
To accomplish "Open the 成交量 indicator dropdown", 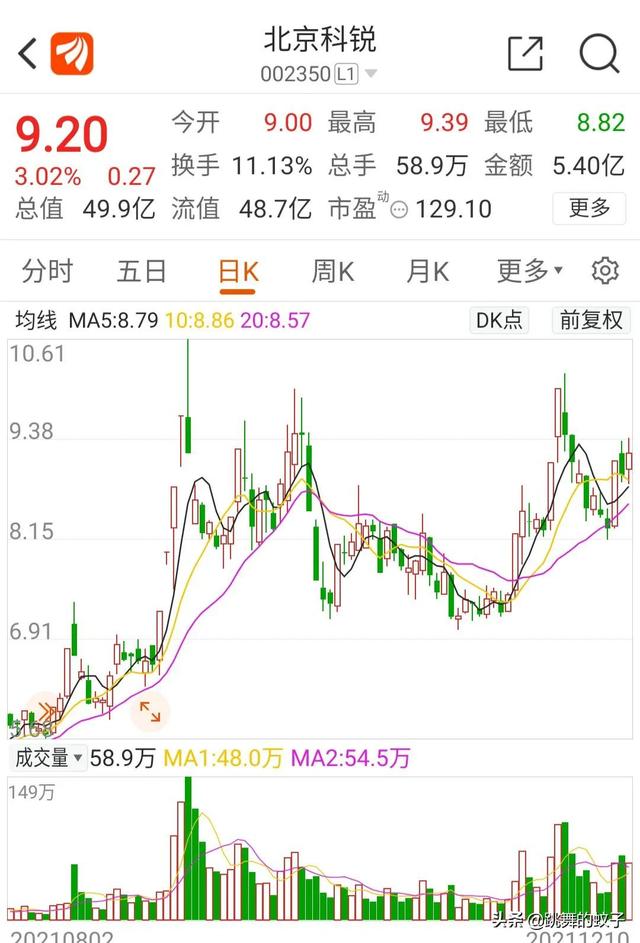I will 47,758.
